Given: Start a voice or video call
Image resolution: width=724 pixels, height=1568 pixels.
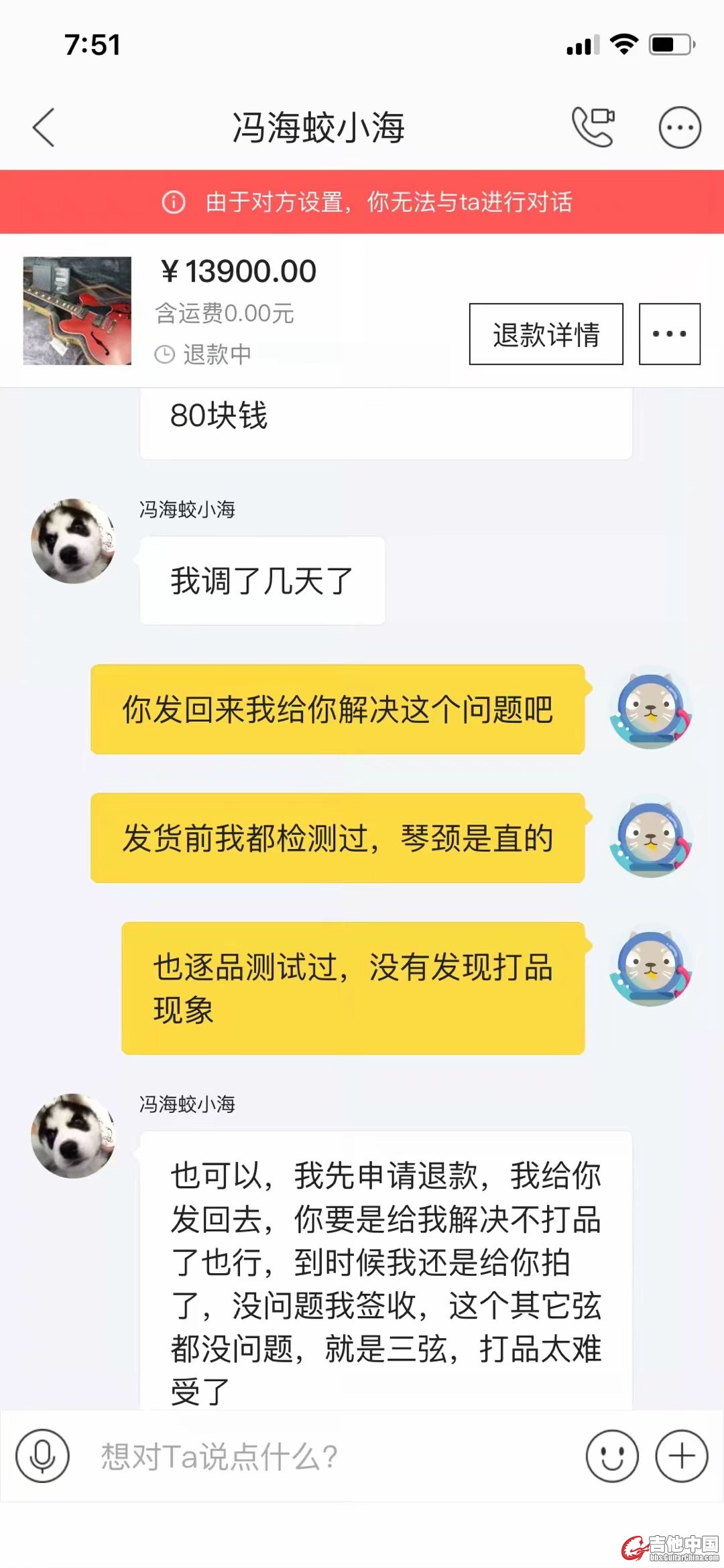Looking at the screenshot, I should coord(593,127).
